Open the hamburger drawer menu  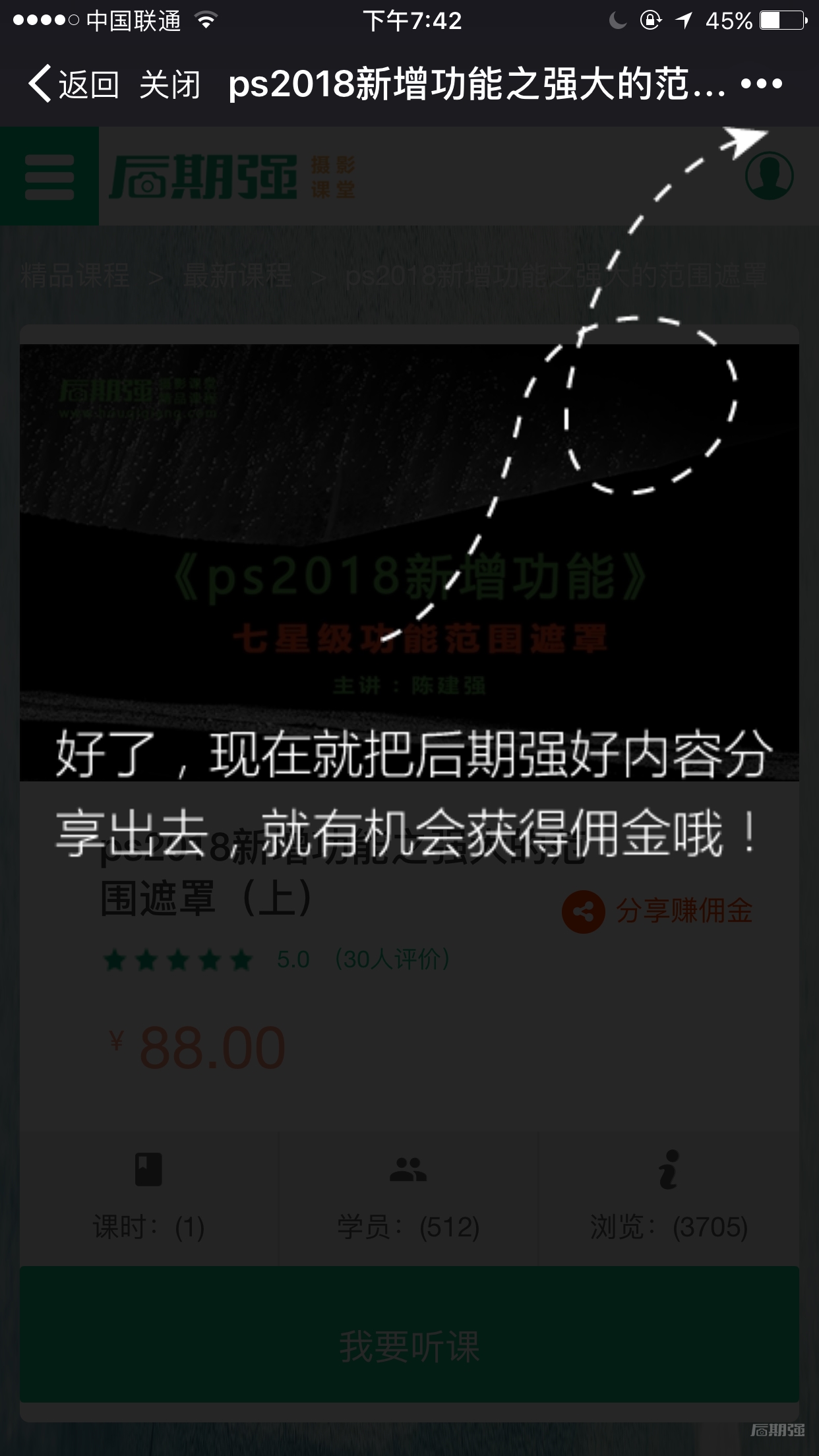coord(49,177)
